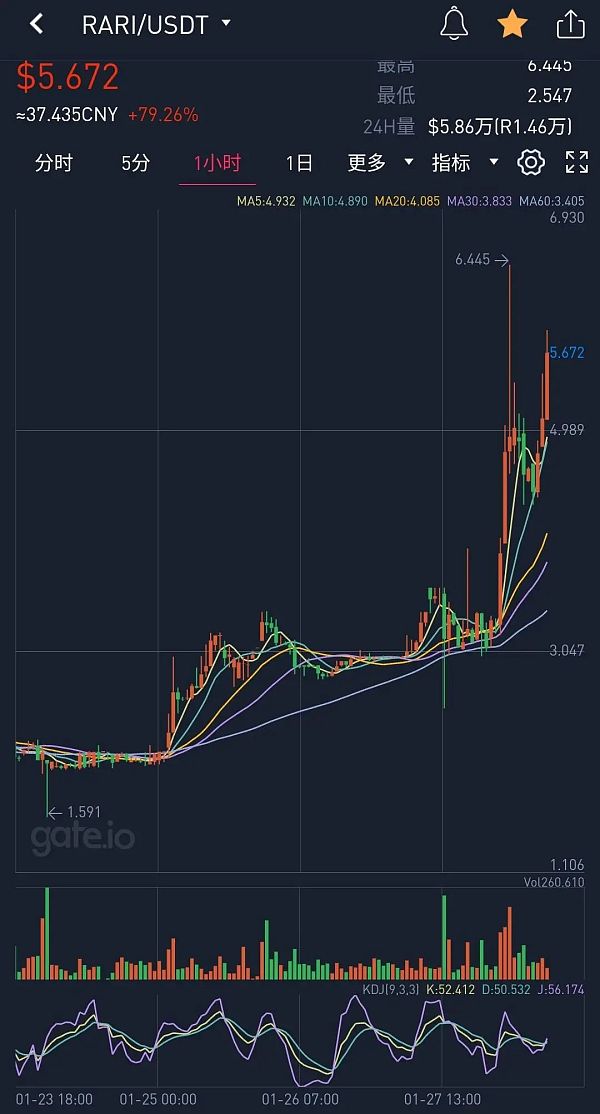The width and height of the screenshot is (600, 1114).
Task: Open the RARI/USDT trading pair dropdown
Action: pos(157,24)
